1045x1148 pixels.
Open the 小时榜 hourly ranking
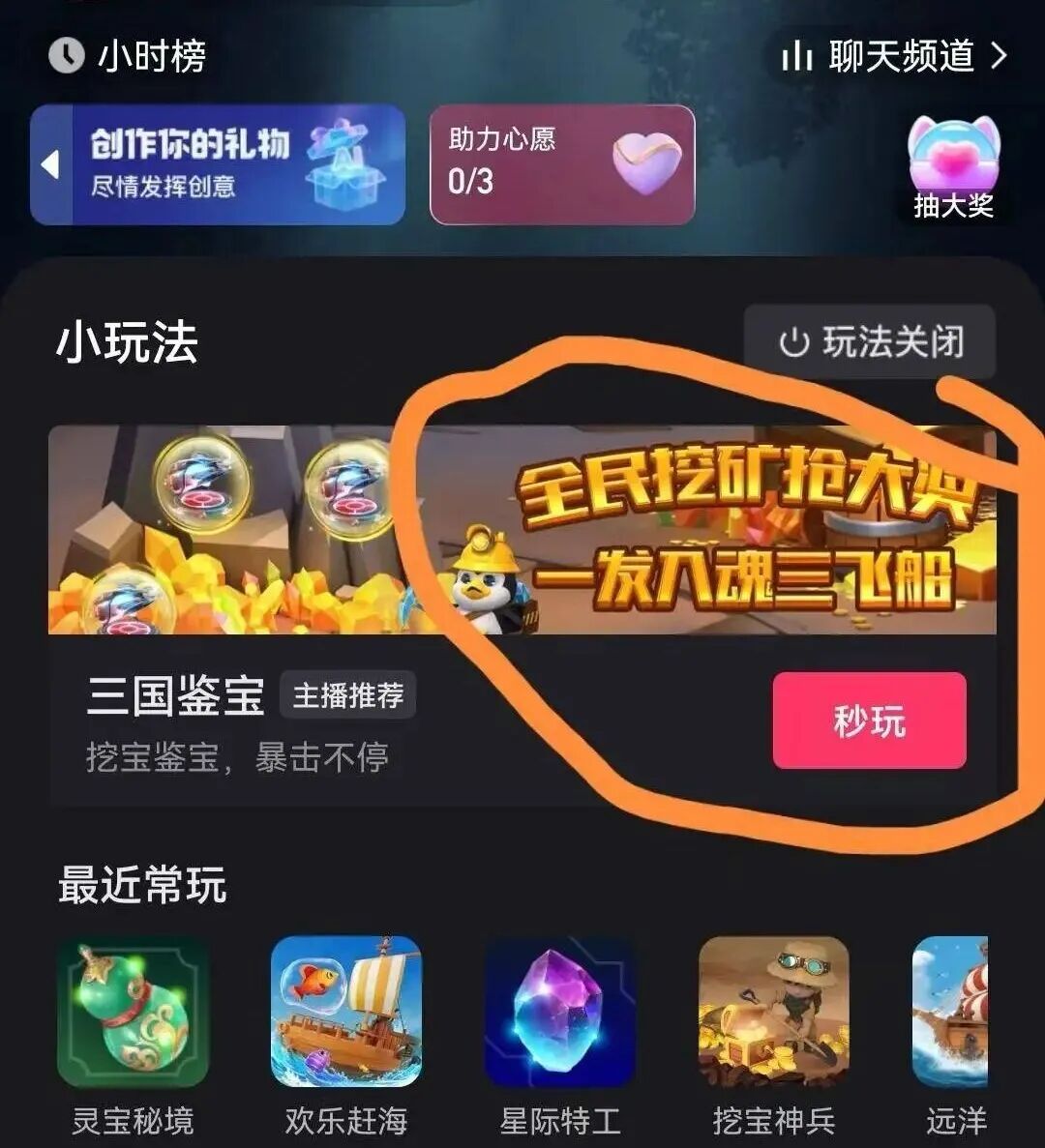coord(128,56)
